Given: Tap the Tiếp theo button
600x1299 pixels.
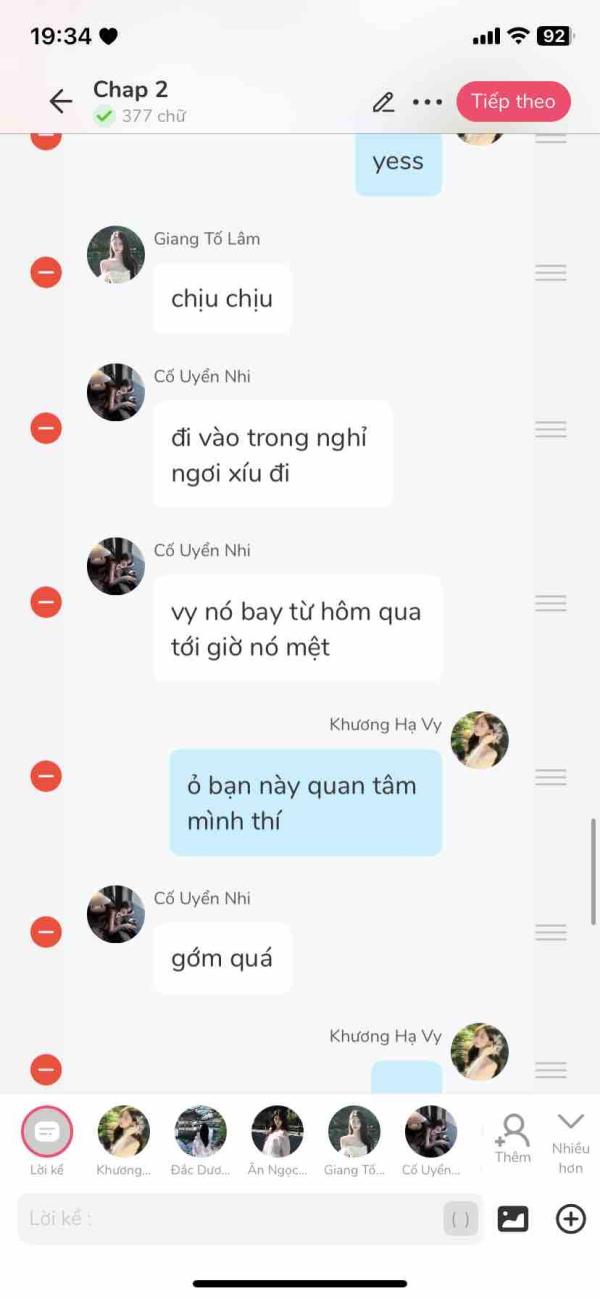Looking at the screenshot, I should coord(513,102).
